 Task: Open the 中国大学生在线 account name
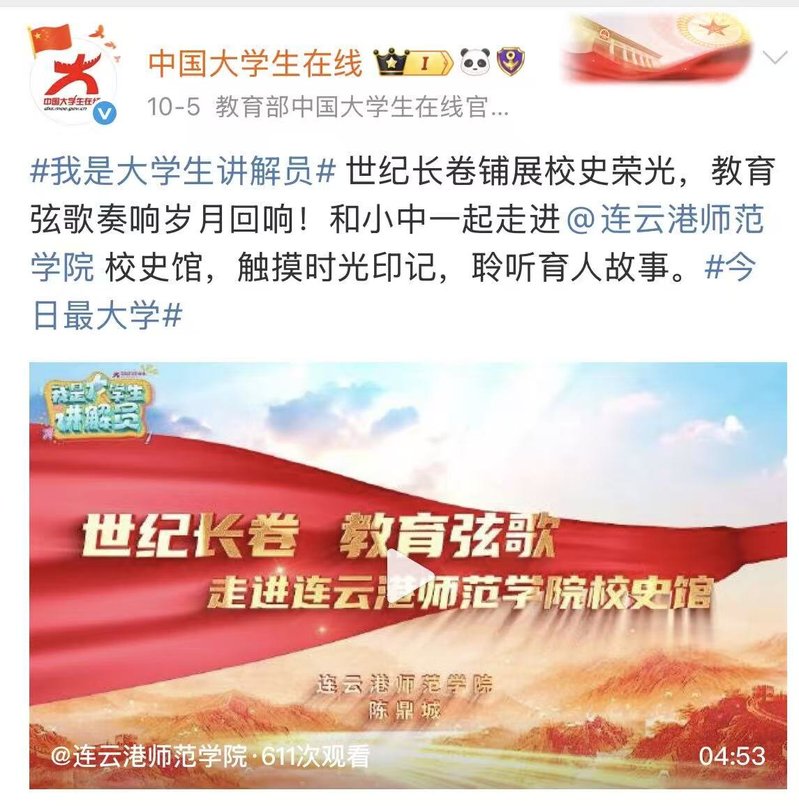tap(255, 64)
